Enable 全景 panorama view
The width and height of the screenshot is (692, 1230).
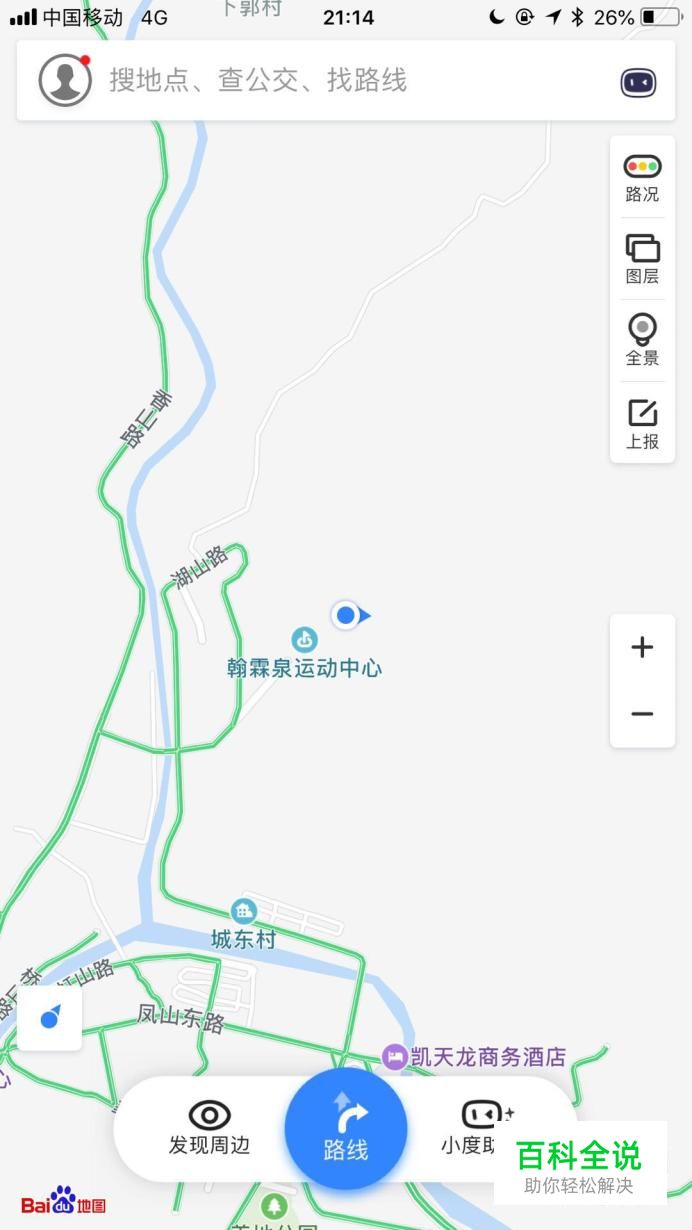tap(642, 340)
